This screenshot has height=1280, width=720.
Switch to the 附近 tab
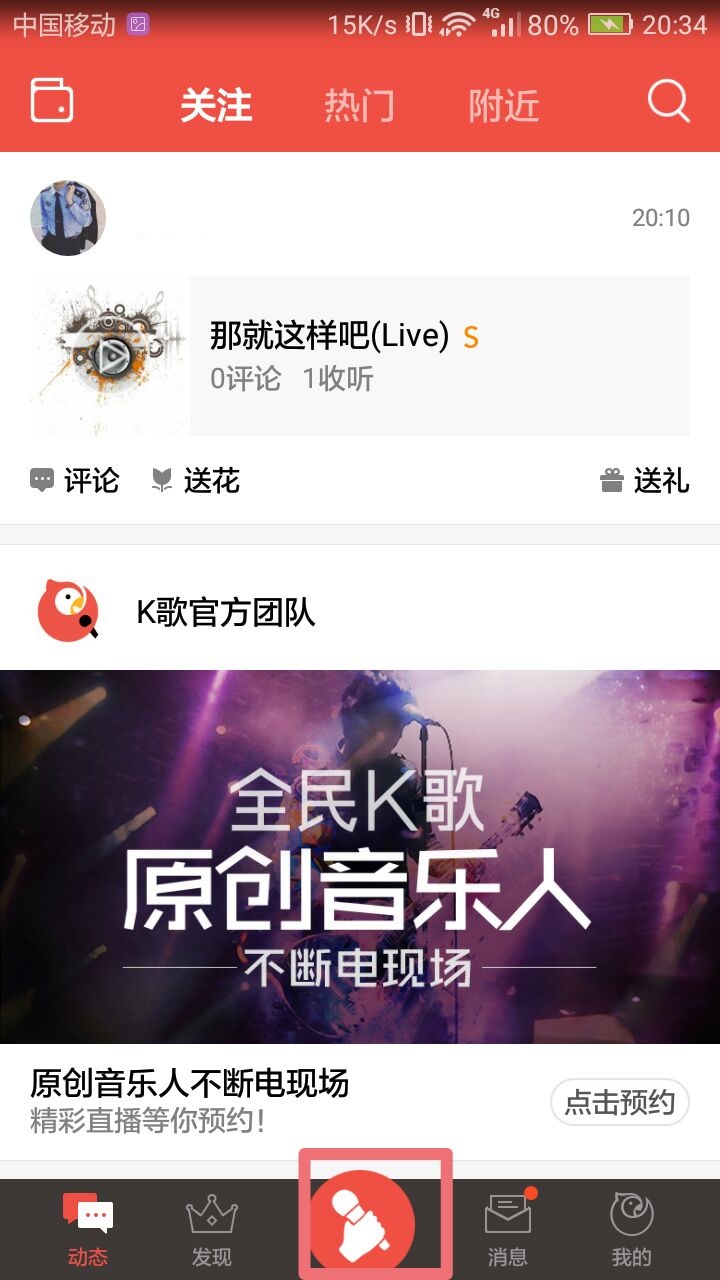pos(504,105)
